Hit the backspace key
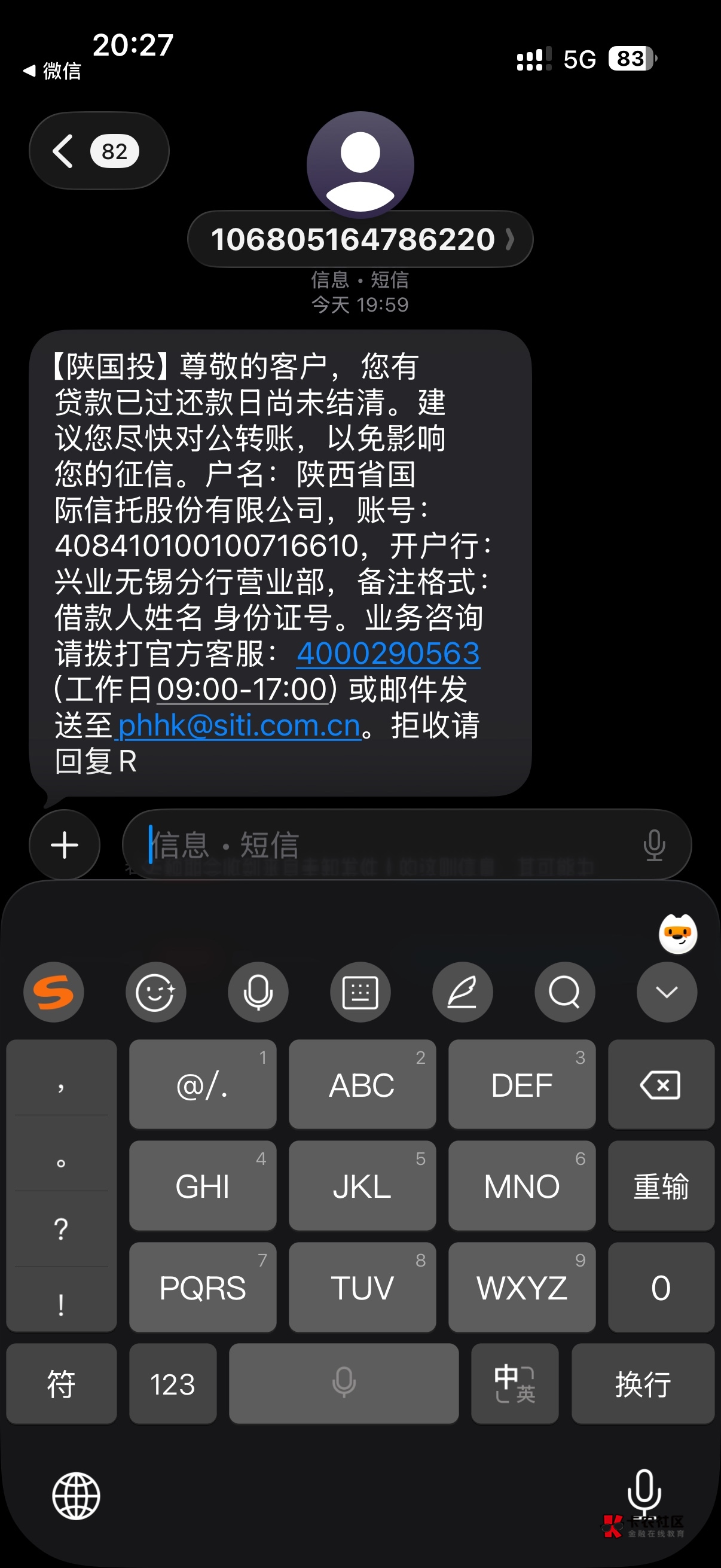The width and height of the screenshot is (721, 1568). (661, 1085)
